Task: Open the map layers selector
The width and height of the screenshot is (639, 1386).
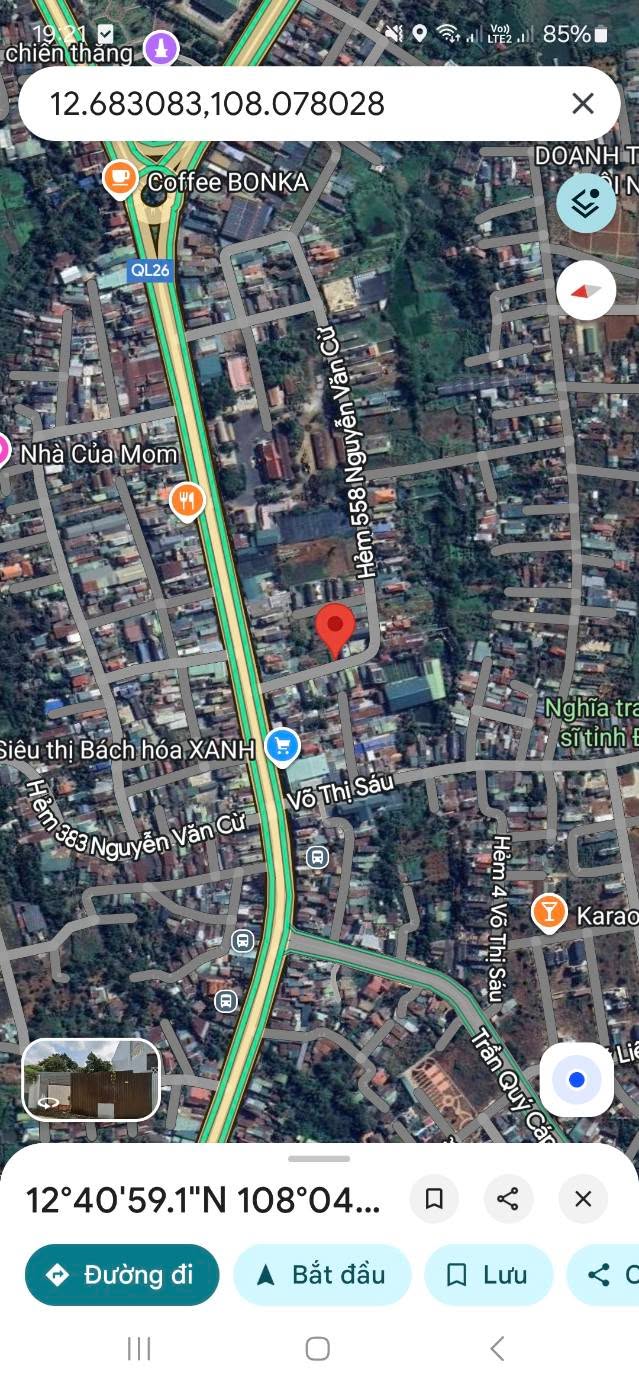Action: coord(586,203)
